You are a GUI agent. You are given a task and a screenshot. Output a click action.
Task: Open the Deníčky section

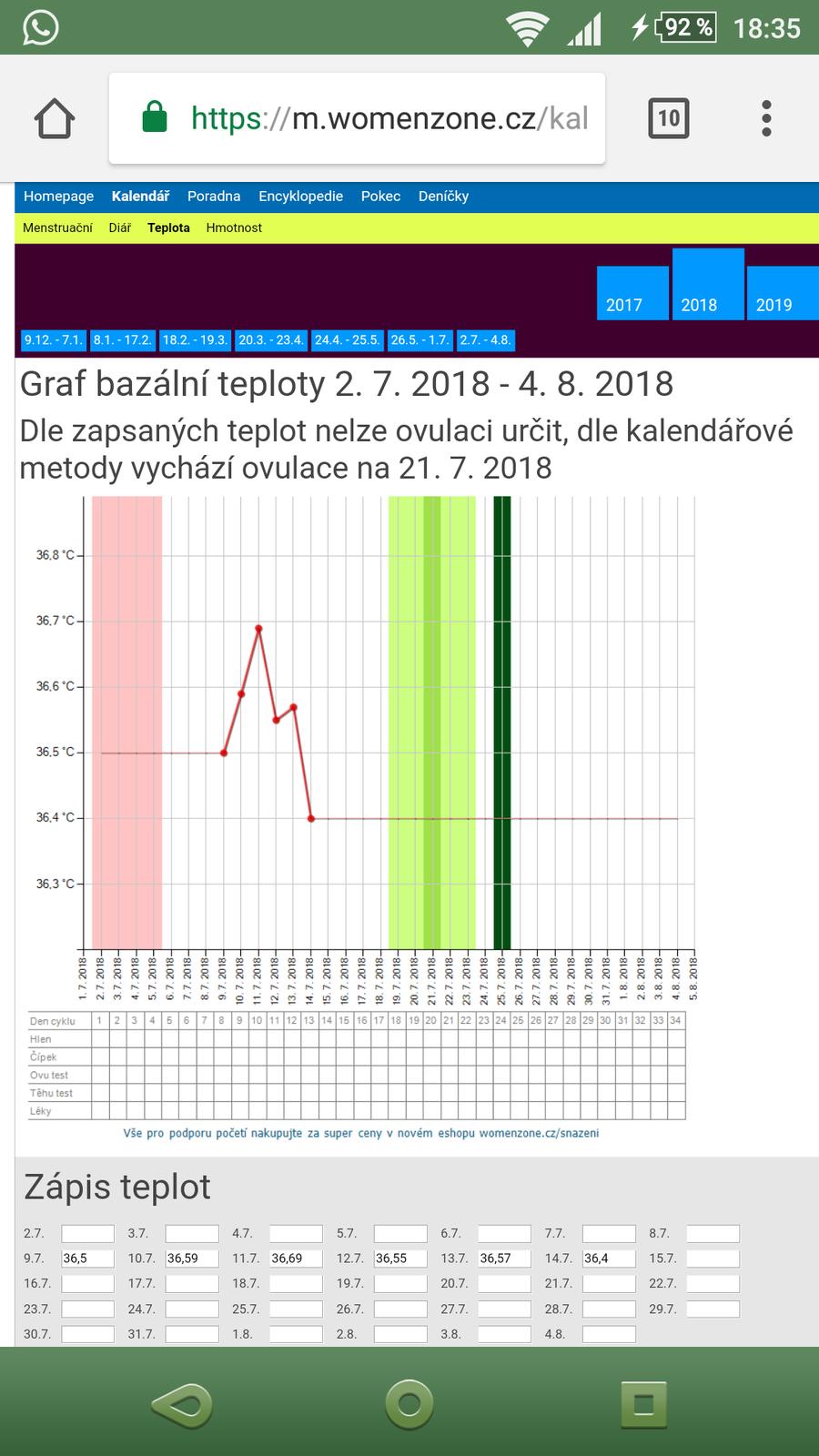(x=443, y=197)
